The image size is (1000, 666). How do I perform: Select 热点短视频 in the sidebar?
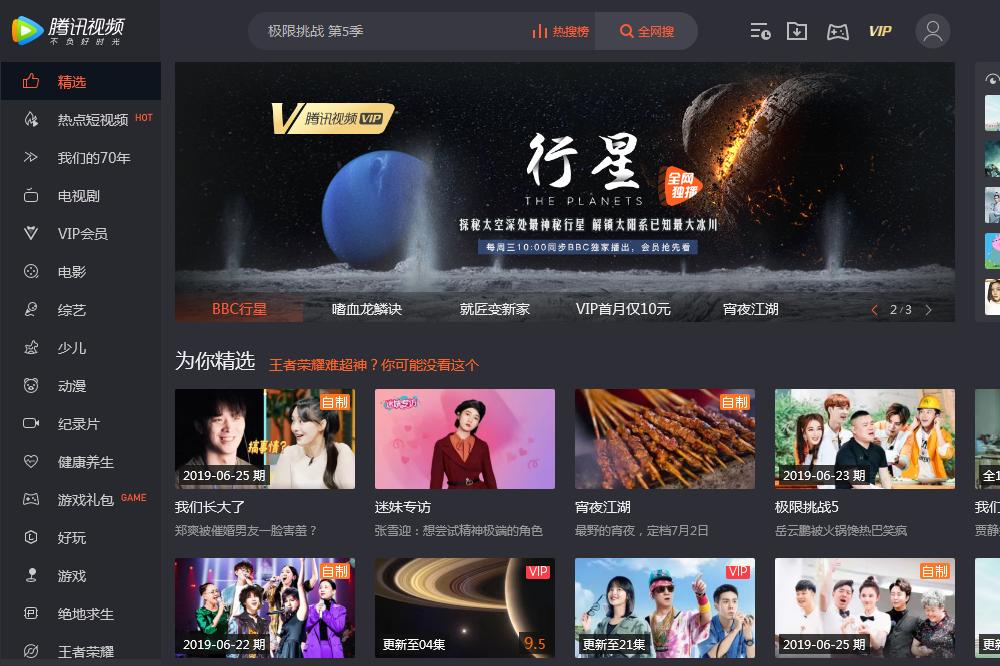92,120
